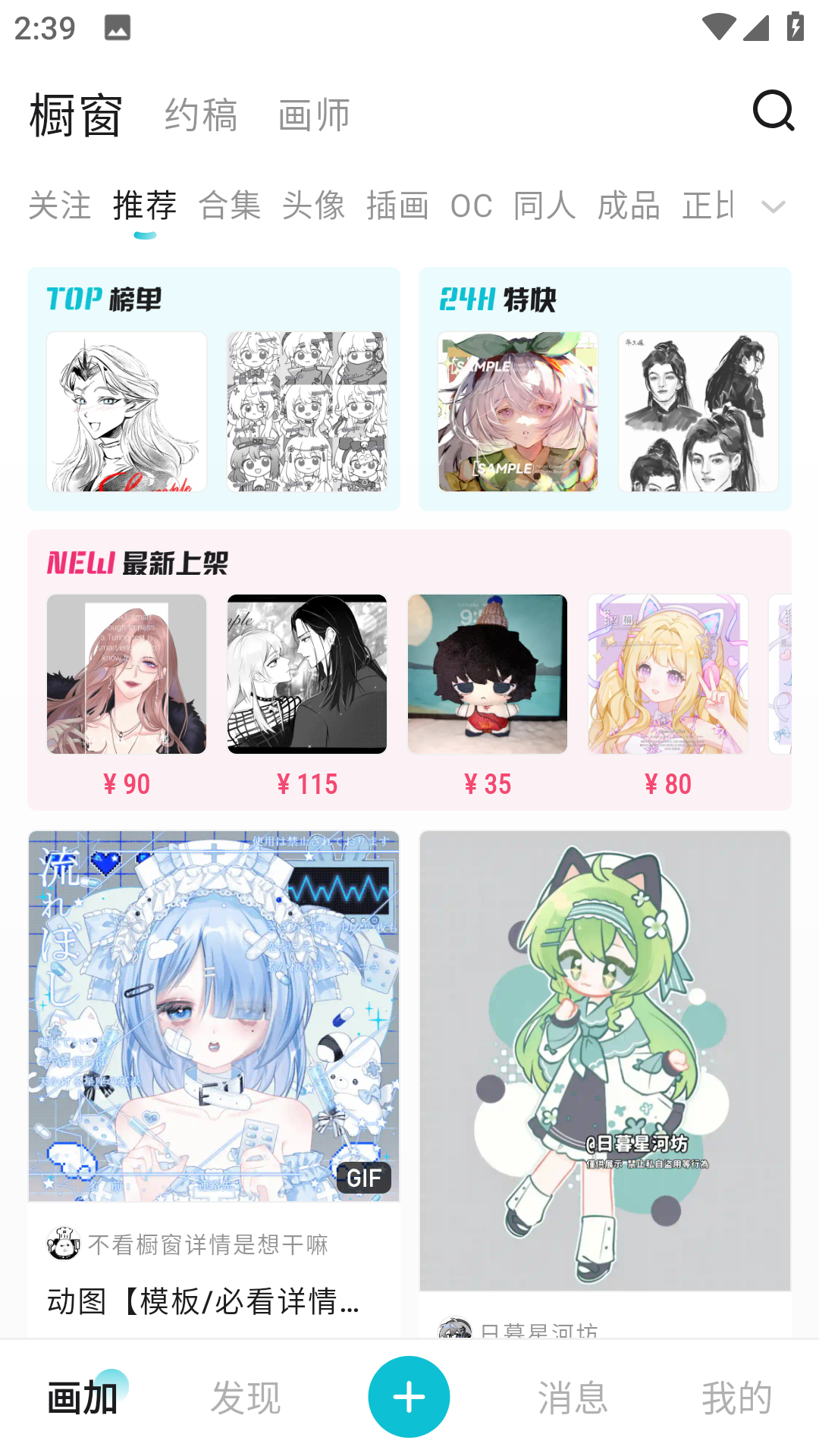
Task: Switch to the 约稿 top tab
Action: pyautogui.click(x=201, y=115)
